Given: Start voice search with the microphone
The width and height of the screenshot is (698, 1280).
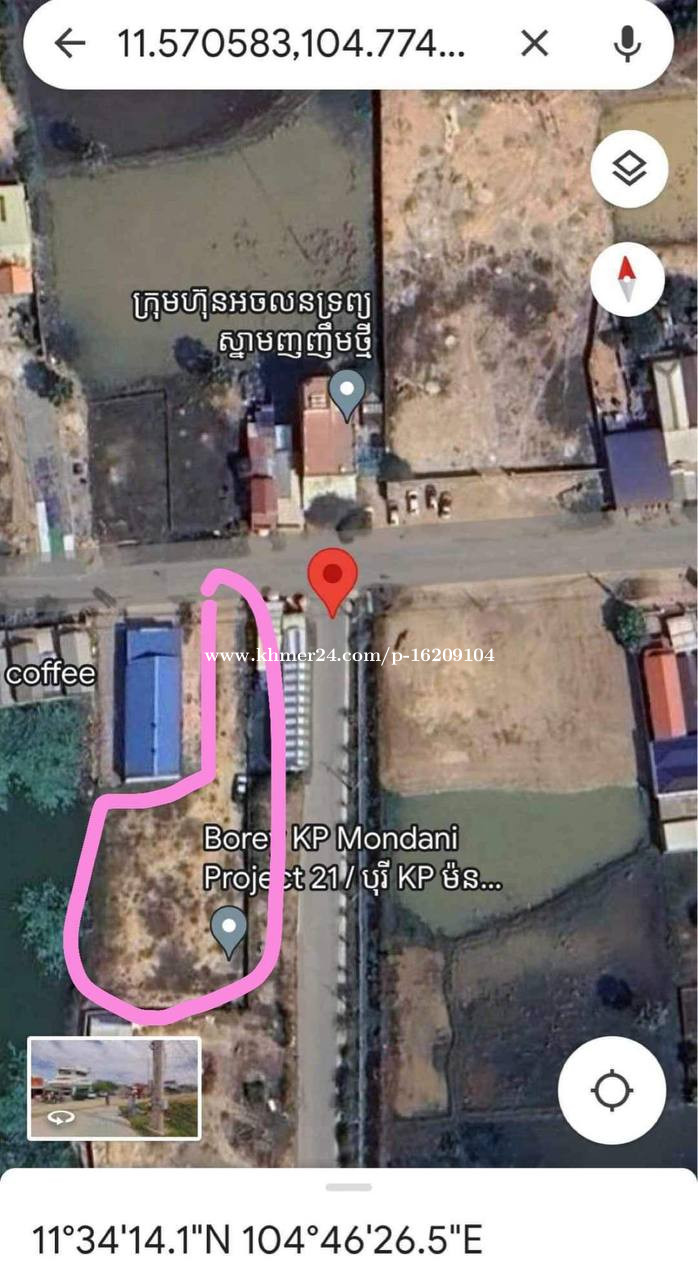Looking at the screenshot, I should point(627,43).
